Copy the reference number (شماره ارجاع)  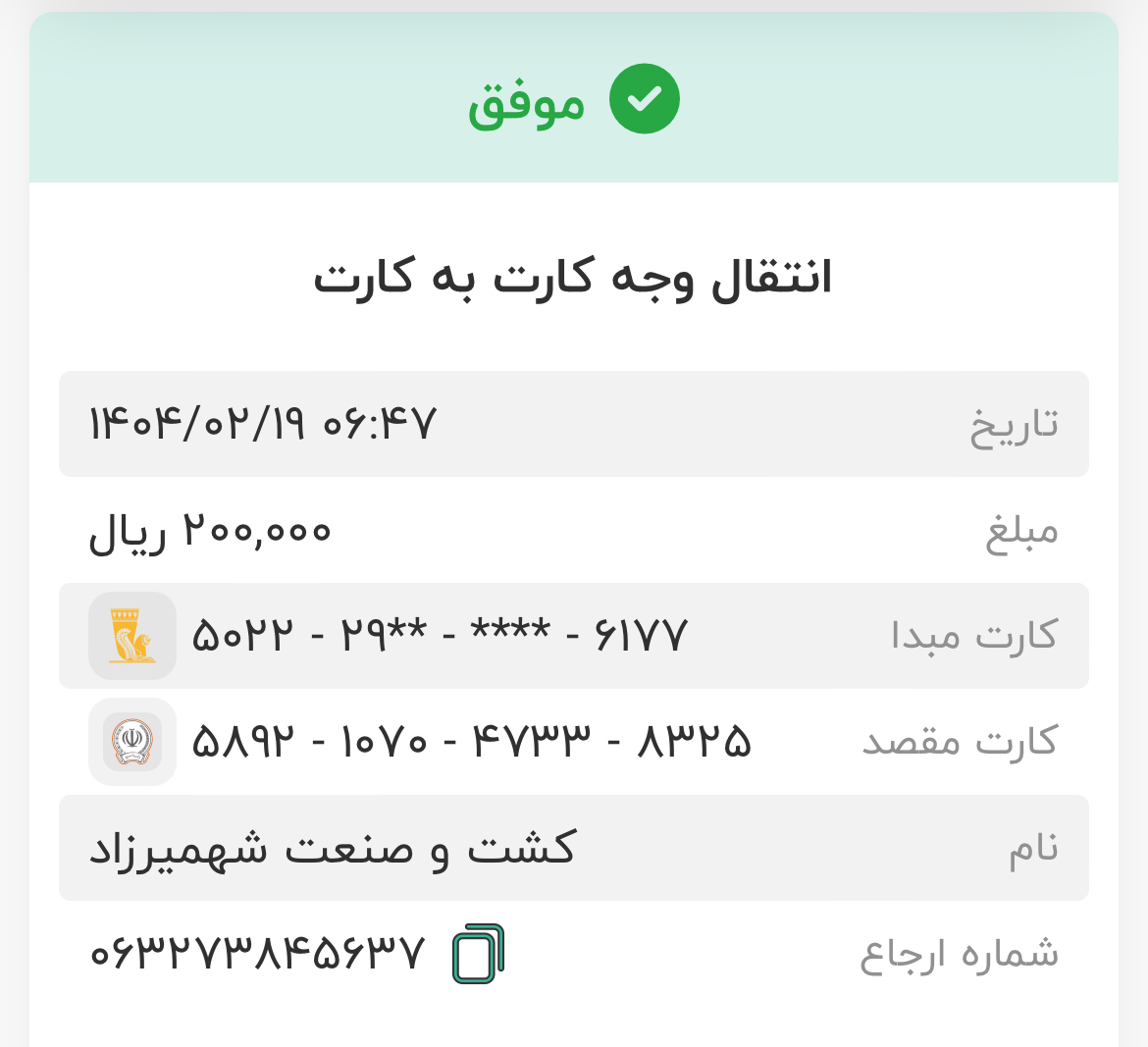coord(478,954)
